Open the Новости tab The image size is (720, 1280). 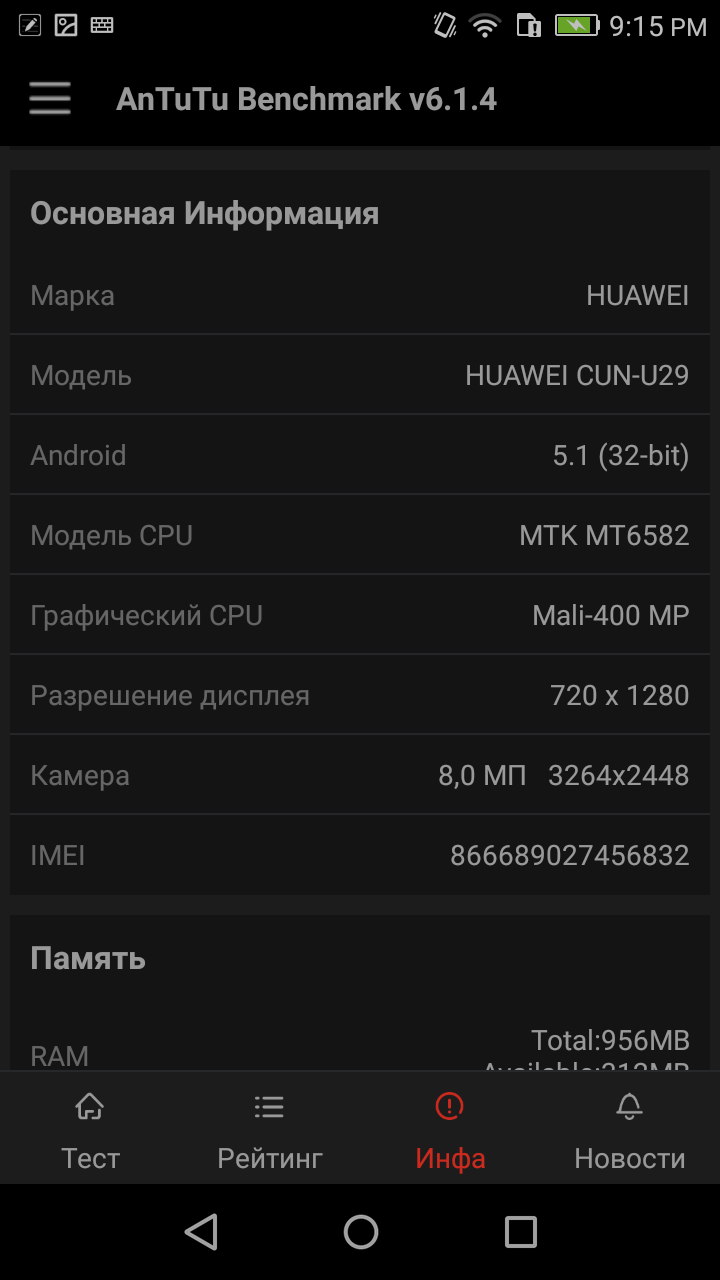pyautogui.click(x=630, y=1130)
